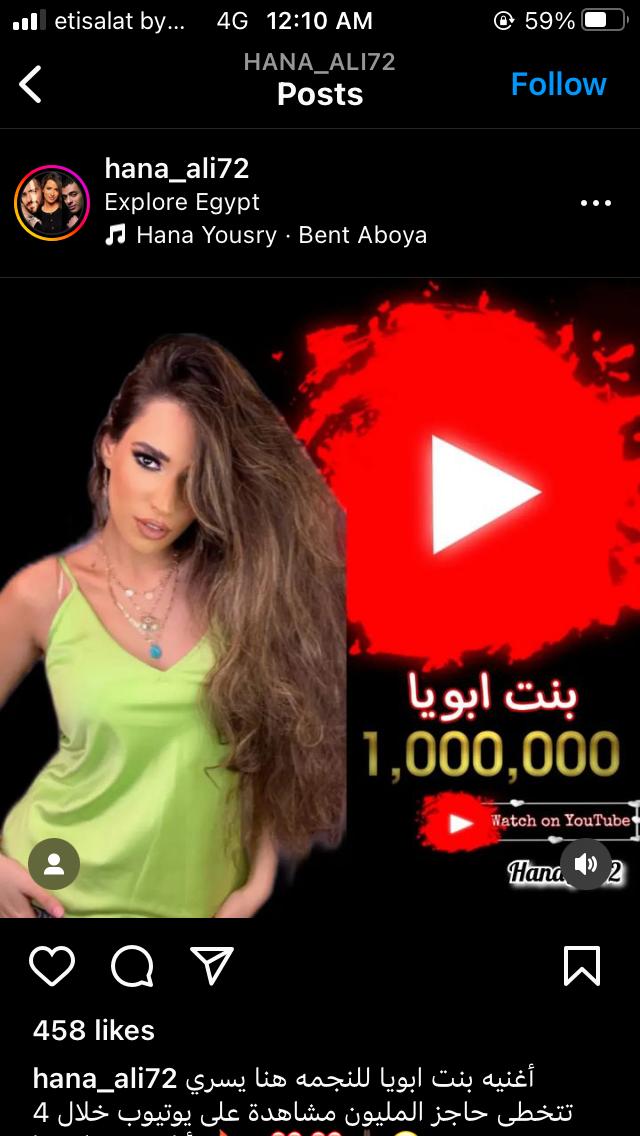Toggle the video sound

(x=585, y=864)
